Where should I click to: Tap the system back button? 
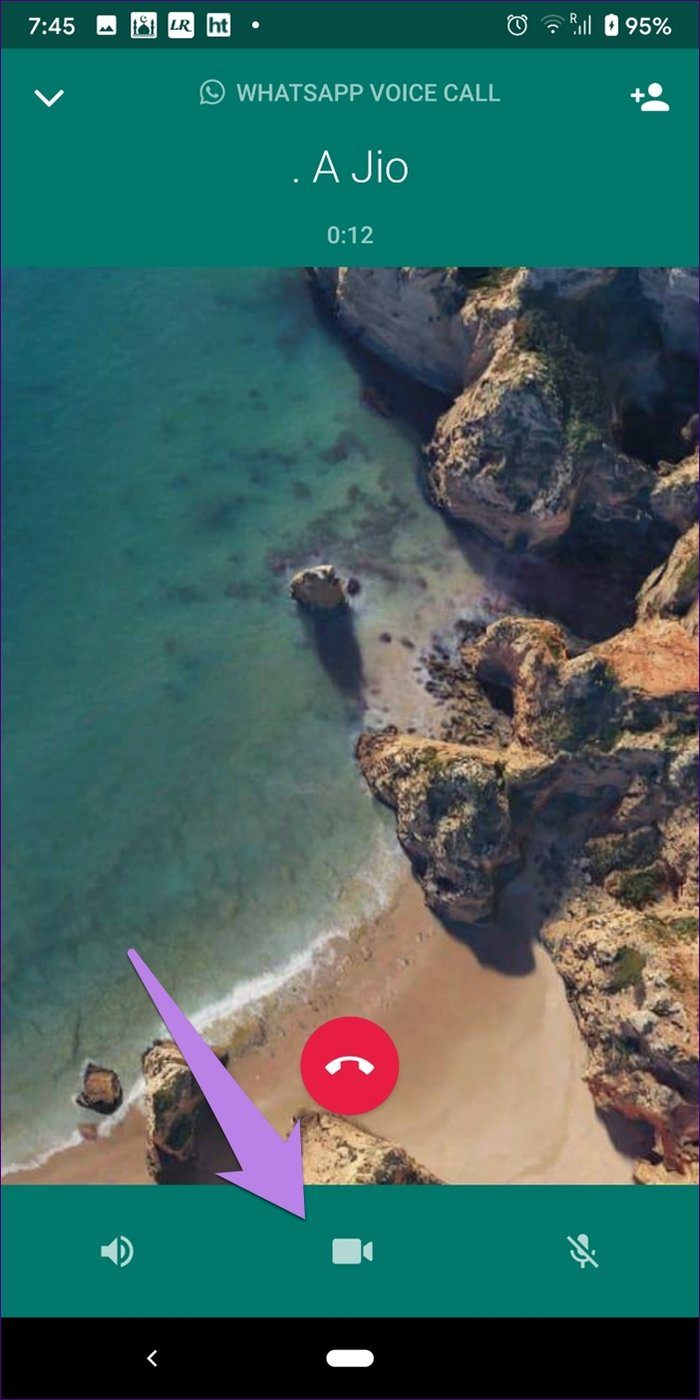coord(152,1358)
